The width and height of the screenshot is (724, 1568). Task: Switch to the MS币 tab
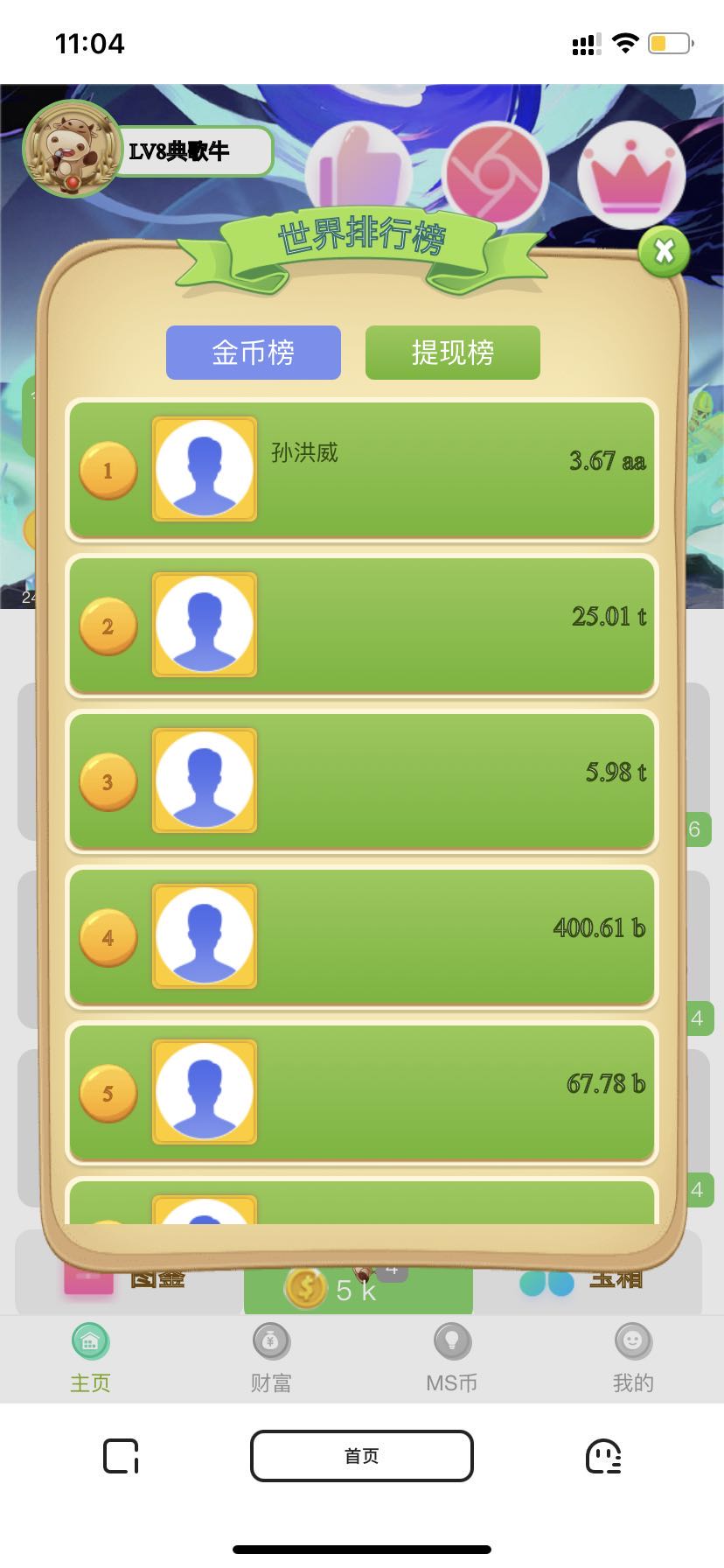coord(452,1357)
